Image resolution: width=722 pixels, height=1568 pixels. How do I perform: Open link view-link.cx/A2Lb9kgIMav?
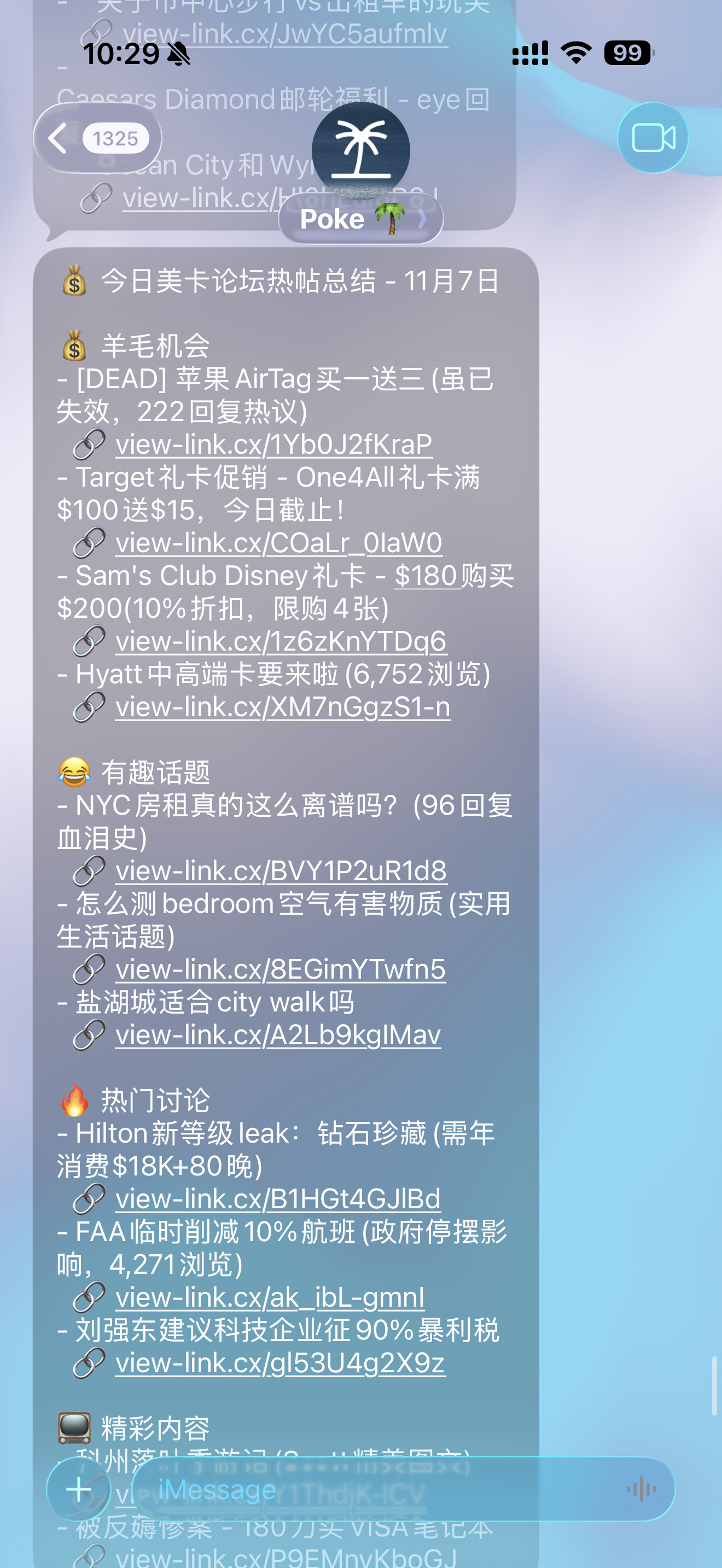coord(278,1035)
